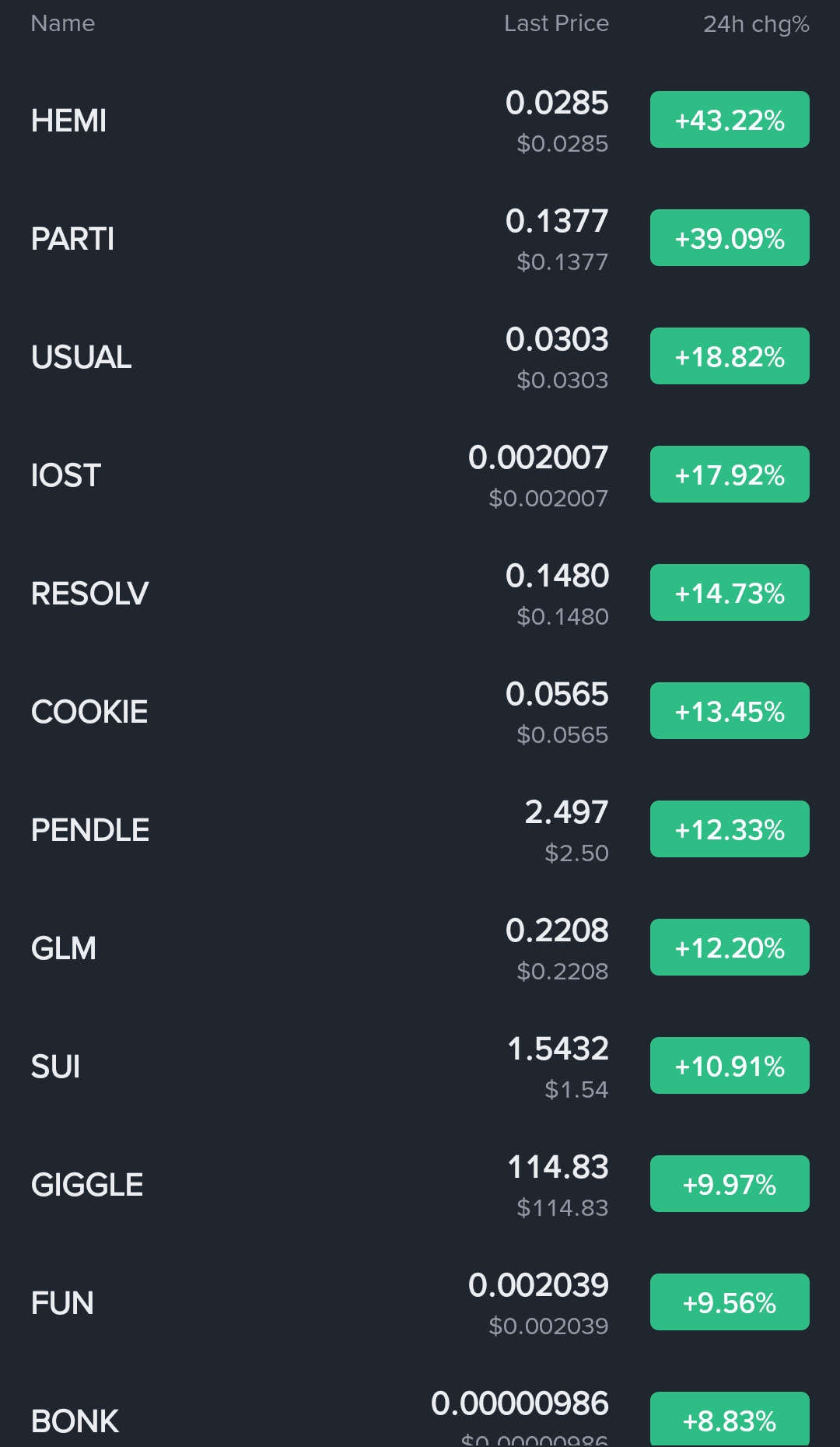The width and height of the screenshot is (840, 1447).
Task: Open the BONK market row
Action: pyautogui.click(x=75, y=1421)
